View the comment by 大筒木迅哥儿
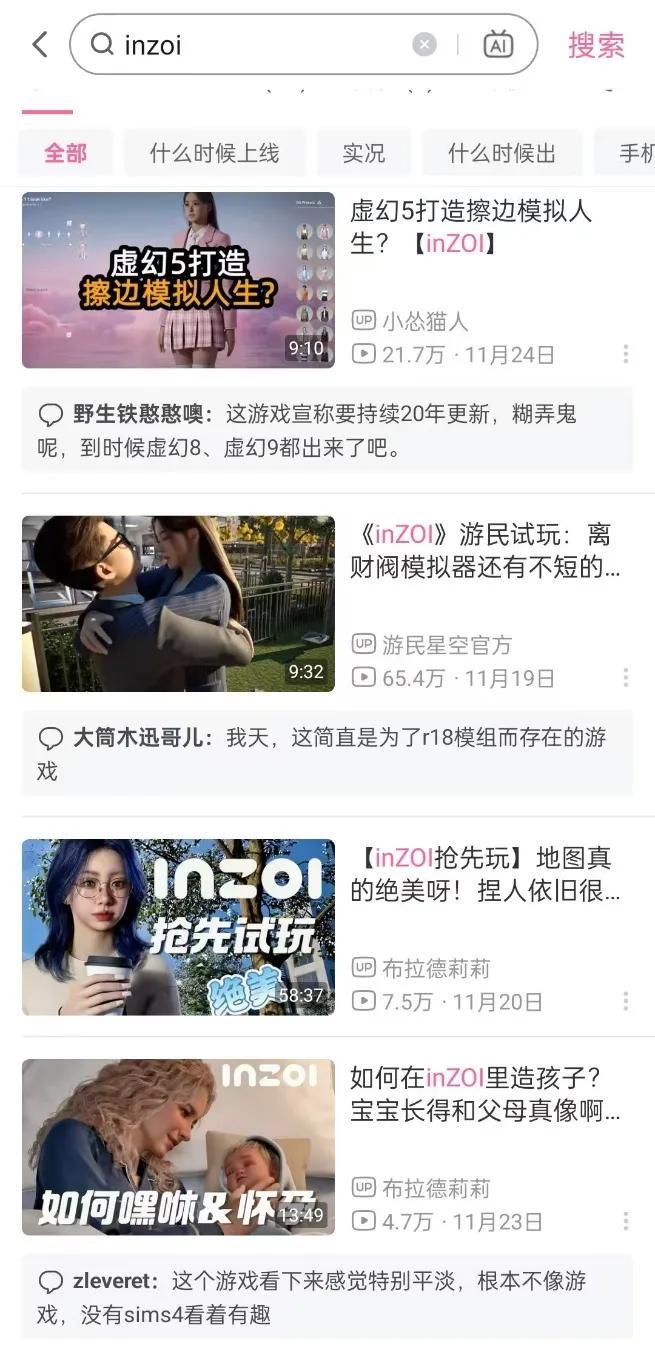This screenshot has height=1350, width=655. [327, 753]
